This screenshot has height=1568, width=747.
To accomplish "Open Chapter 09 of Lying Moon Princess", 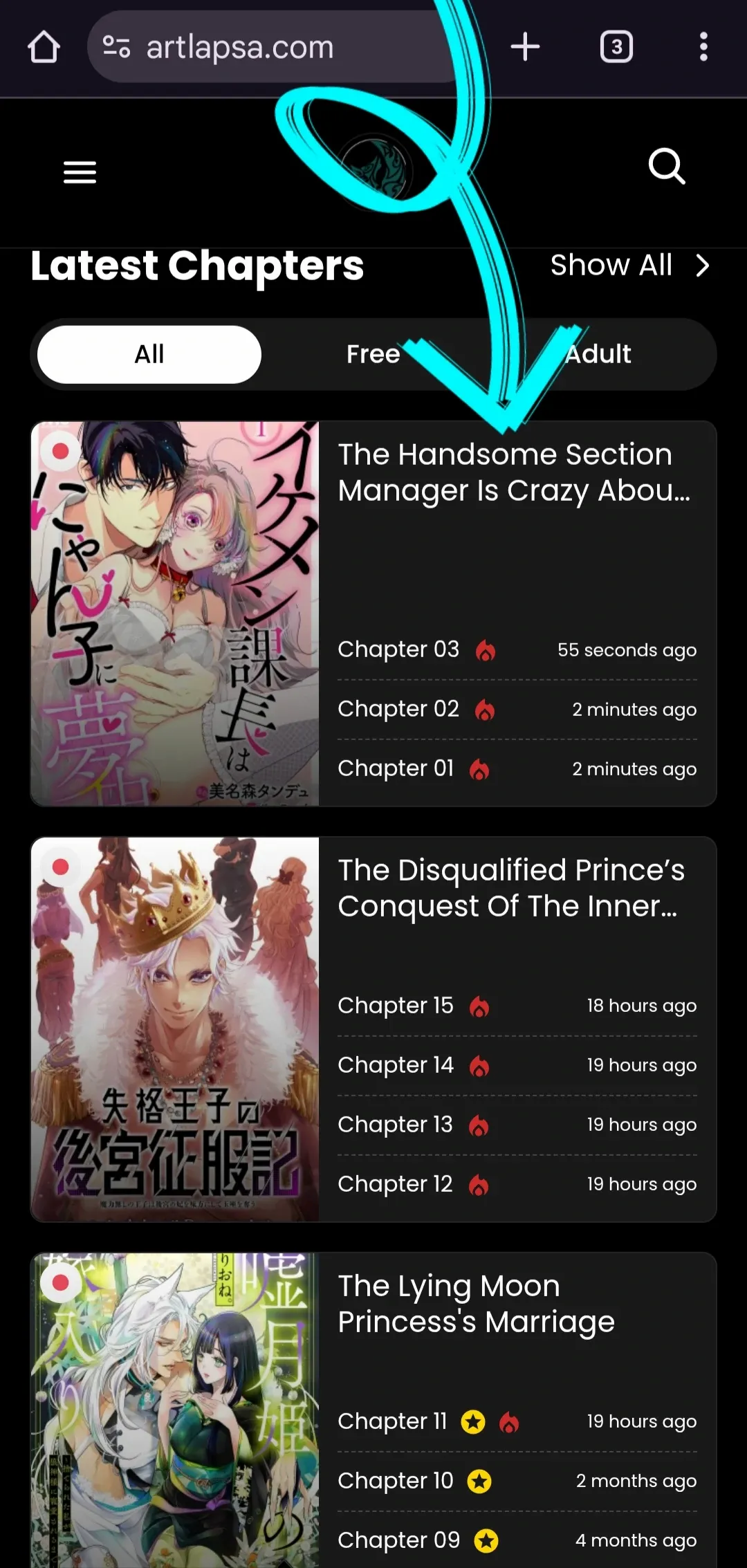I will (398, 1540).
